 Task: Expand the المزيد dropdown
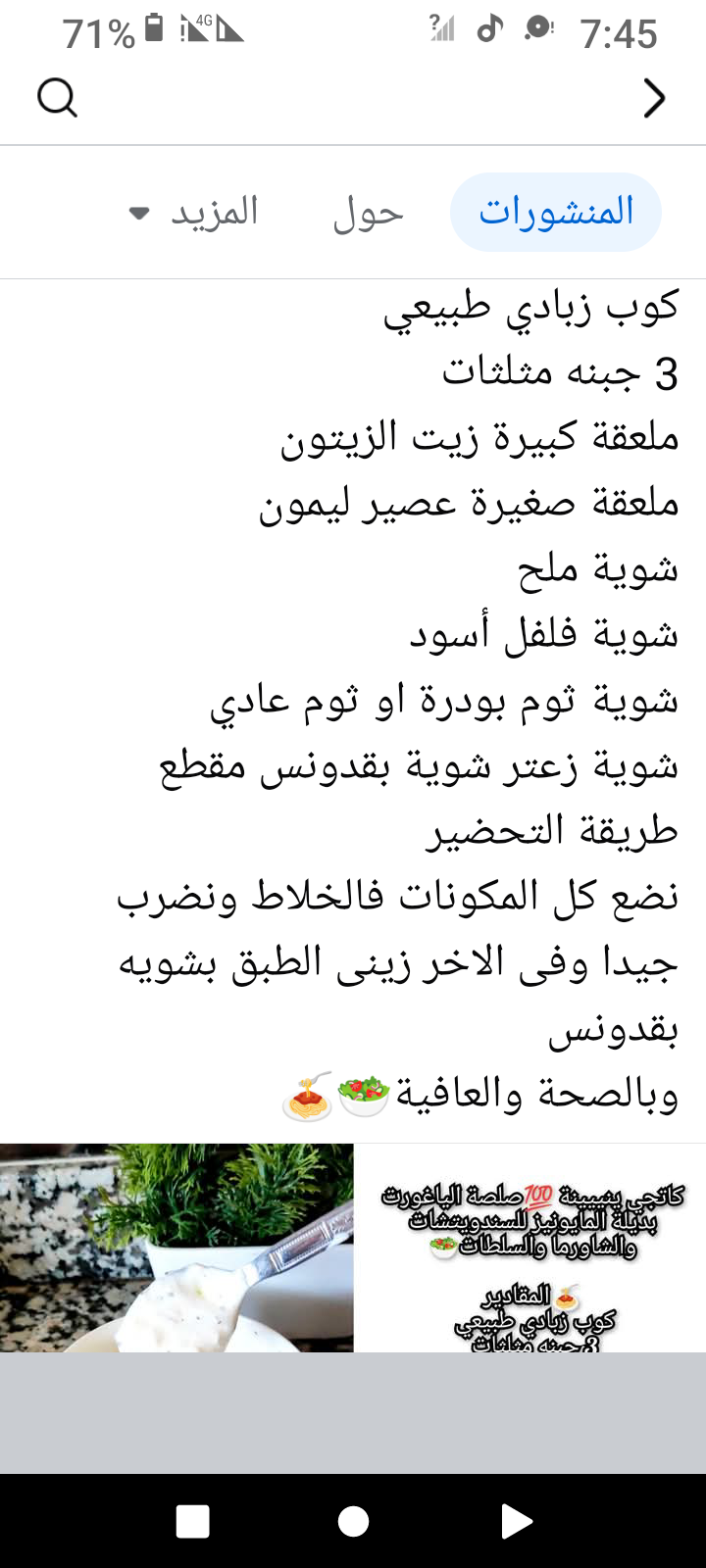click(196, 213)
